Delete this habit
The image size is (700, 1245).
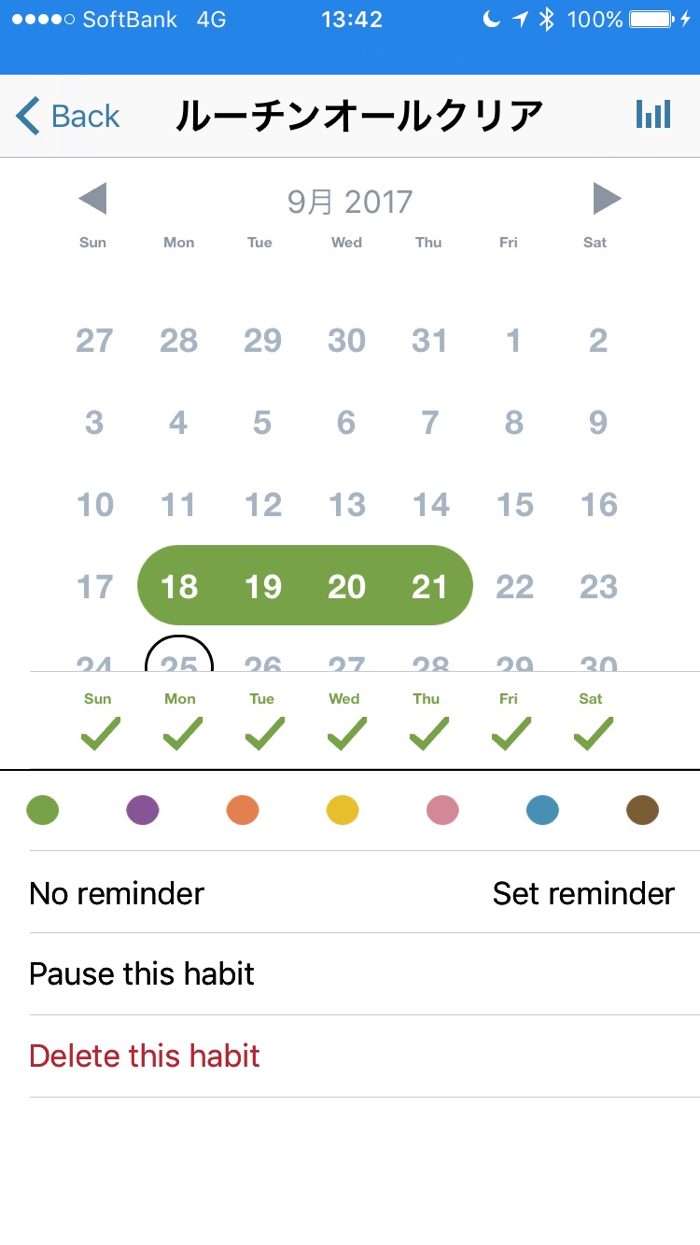pos(145,1056)
